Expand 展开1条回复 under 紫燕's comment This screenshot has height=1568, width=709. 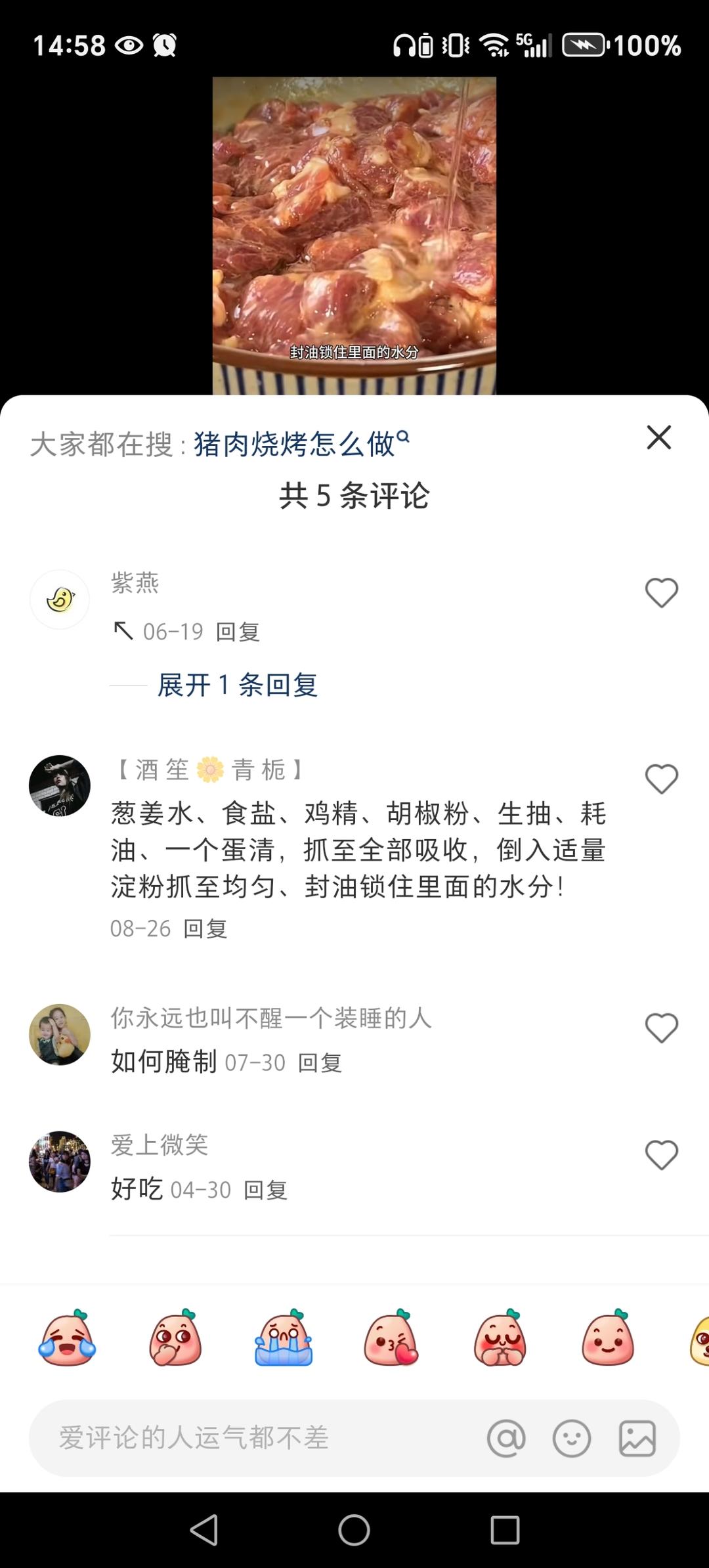(x=238, y=685)
